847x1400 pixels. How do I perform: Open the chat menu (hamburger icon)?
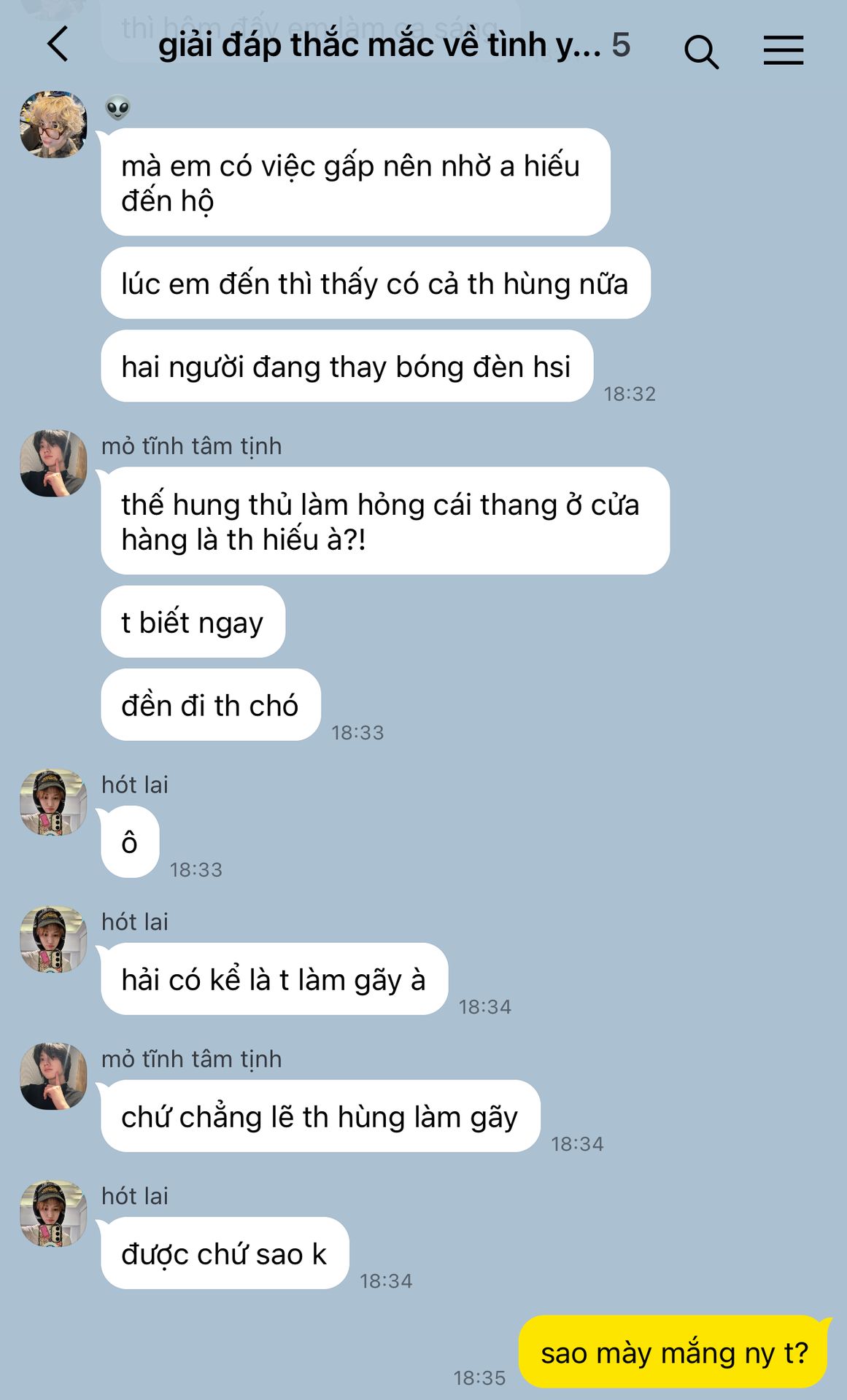coord(783,50)
